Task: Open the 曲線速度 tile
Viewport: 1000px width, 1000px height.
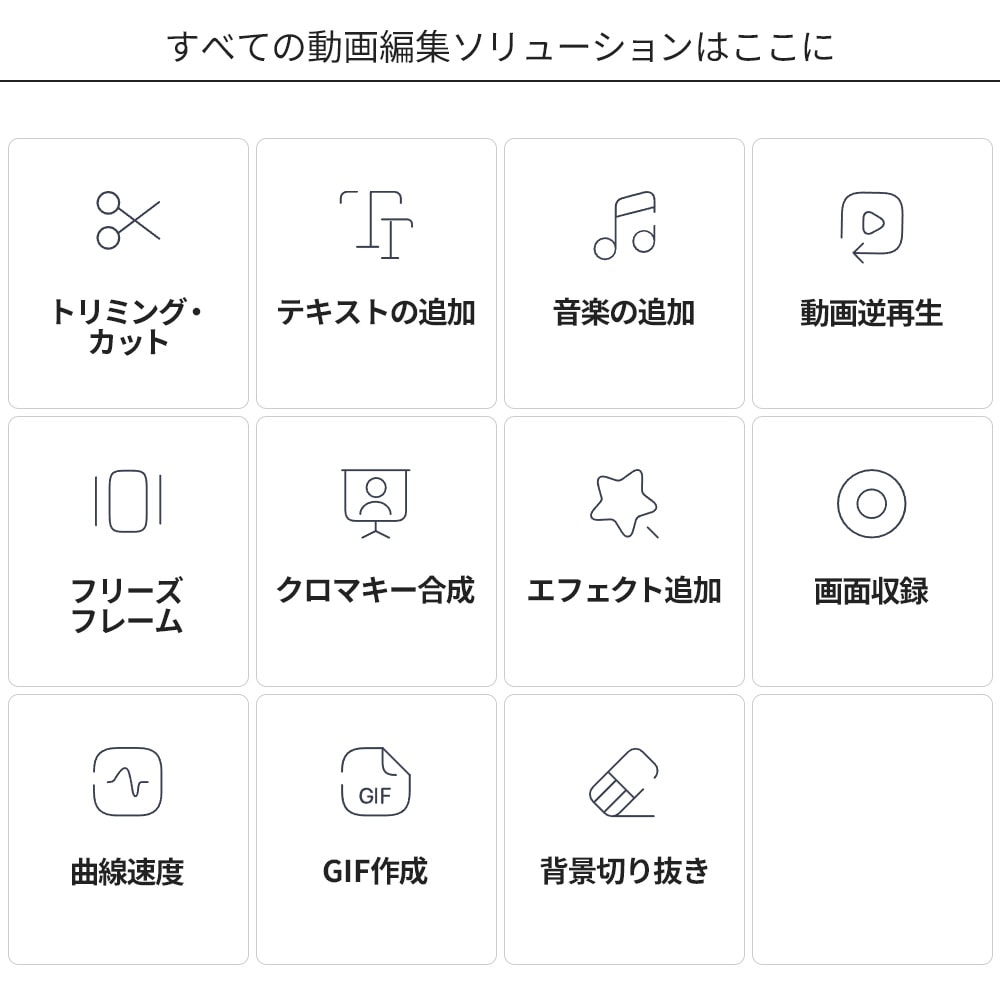Action: (128, 830)
